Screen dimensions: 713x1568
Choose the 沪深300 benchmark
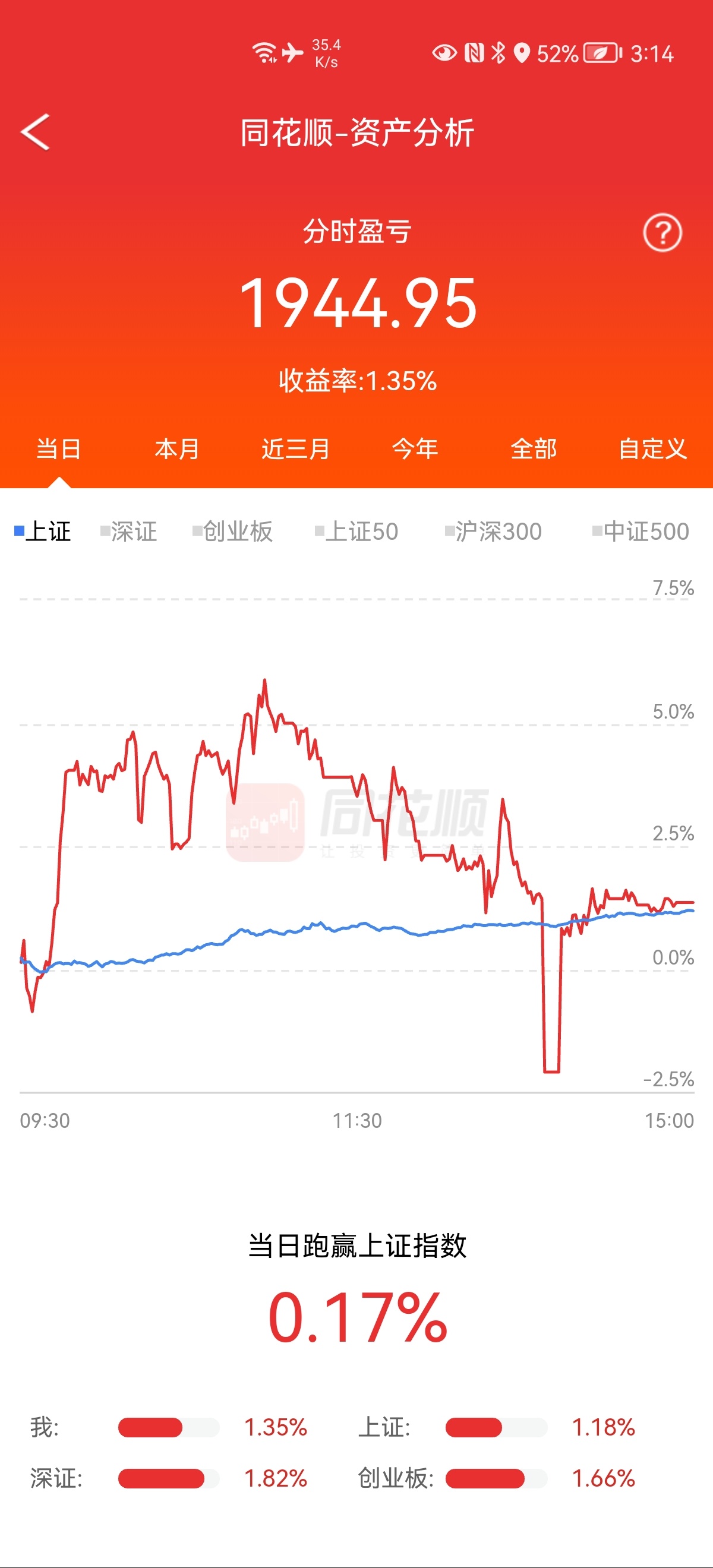494,532
